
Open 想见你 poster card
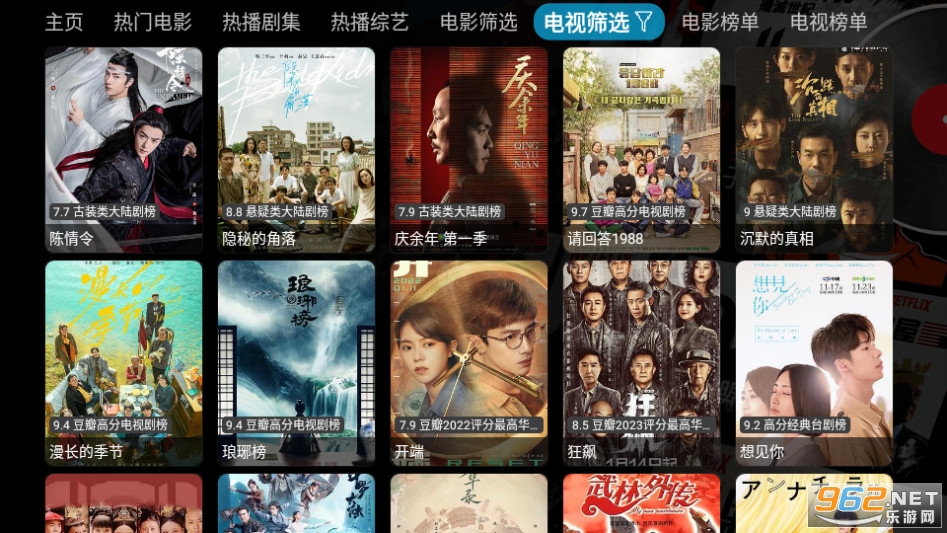[x=814, y=362]
